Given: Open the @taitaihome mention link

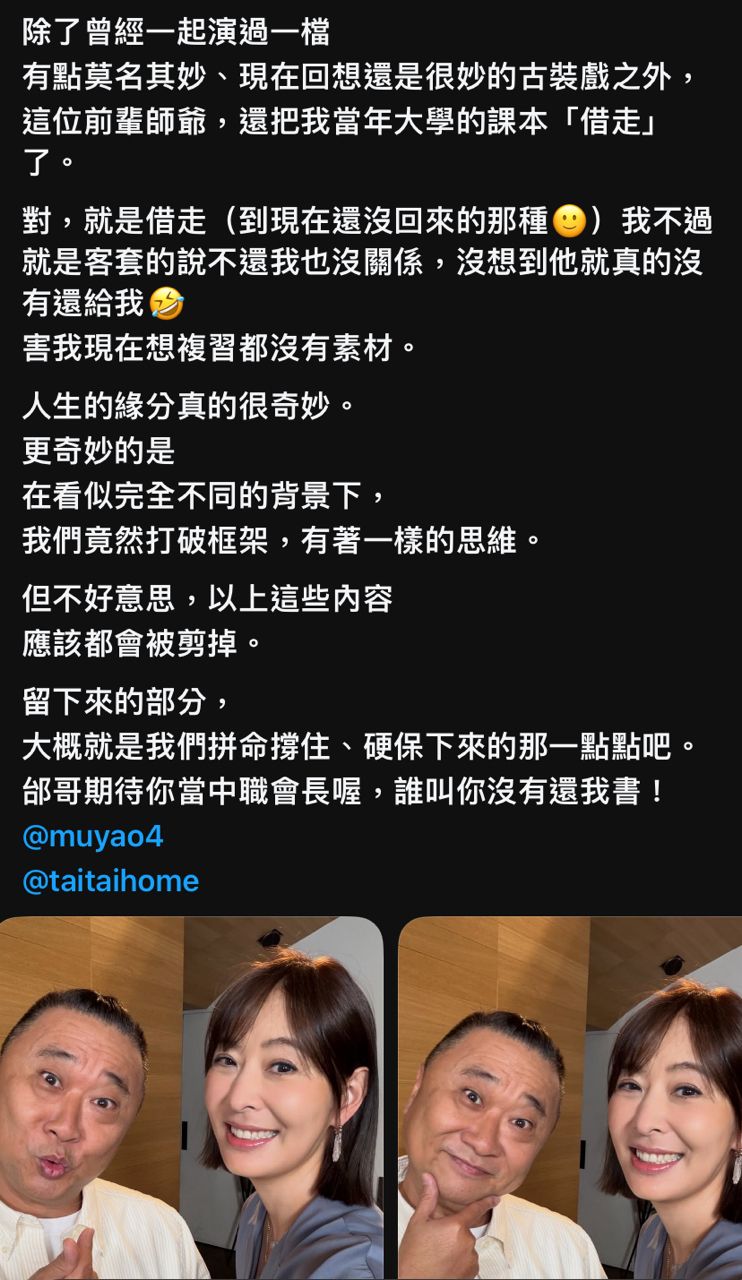Looking at the screenshot, I should click(x=110, y=881).
